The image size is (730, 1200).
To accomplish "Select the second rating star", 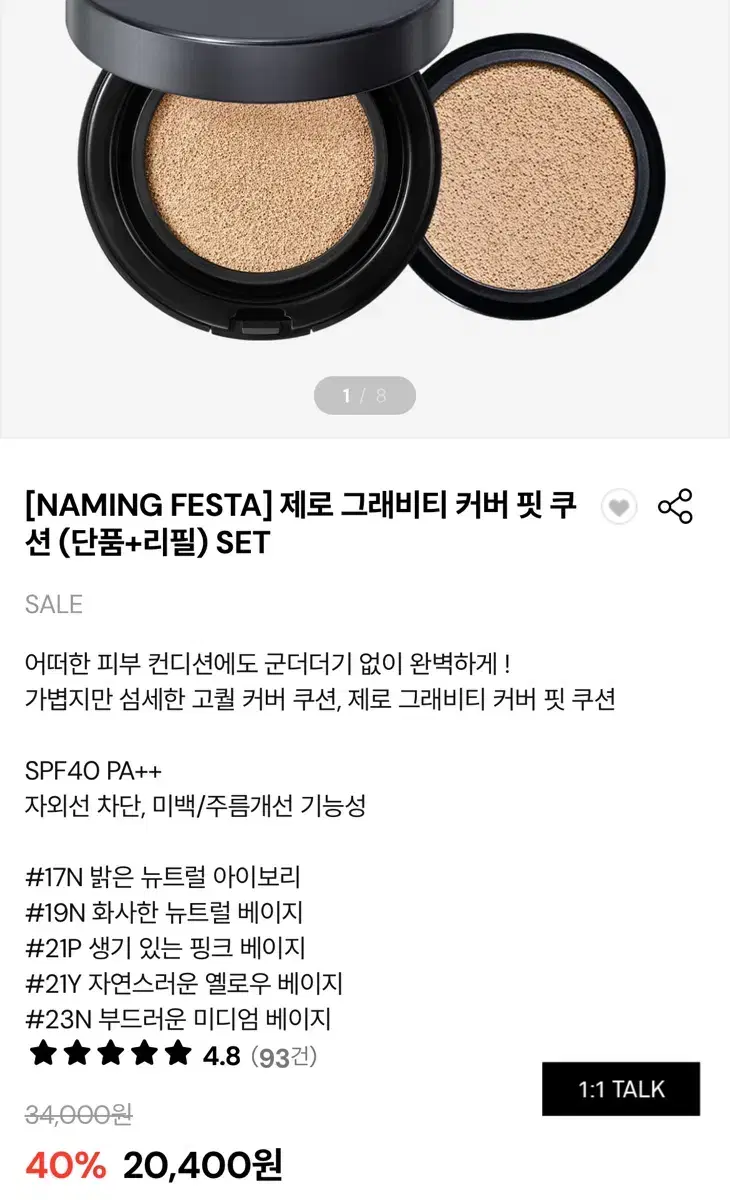I will tap(78, 1052).
